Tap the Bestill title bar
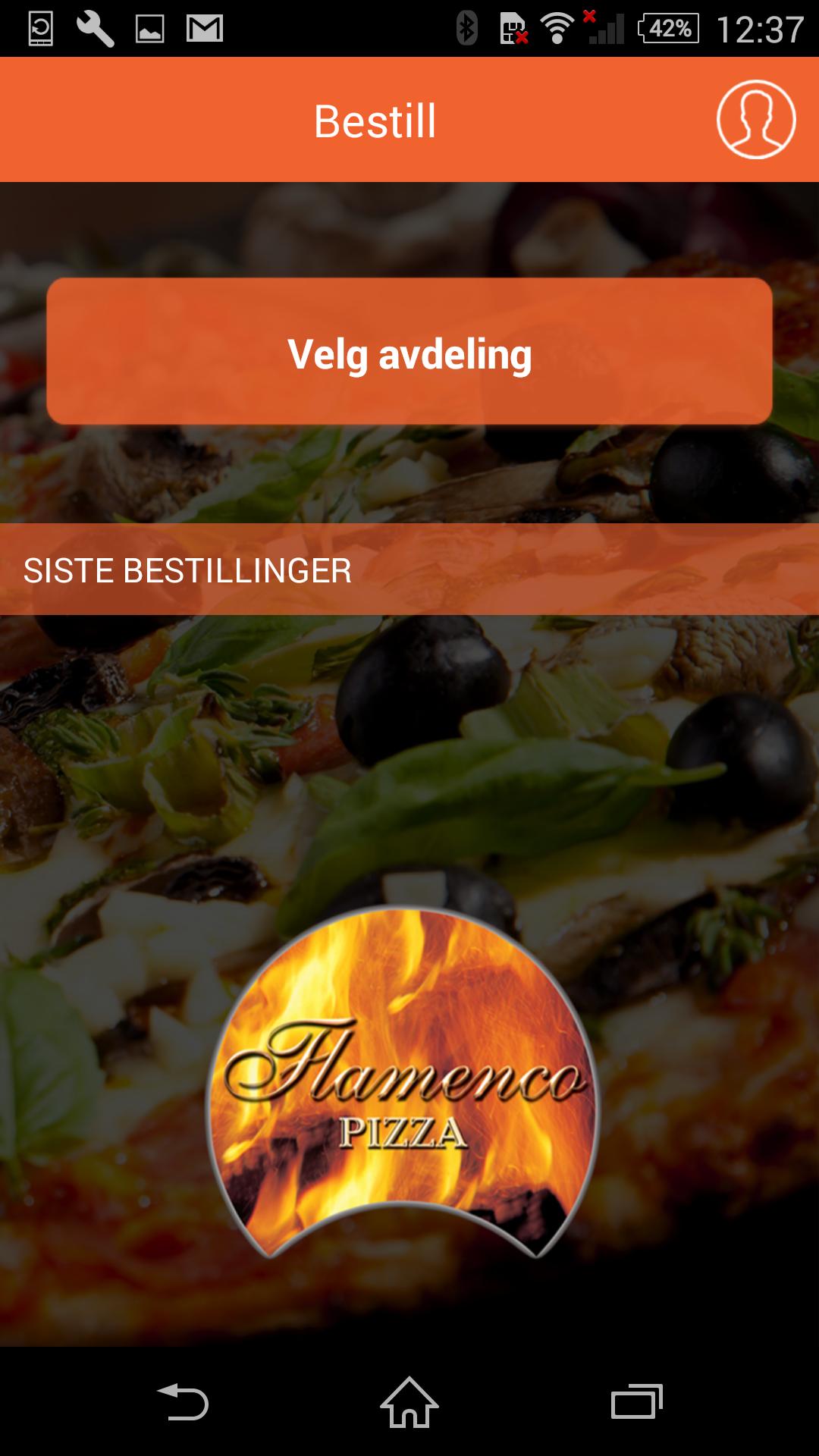Image resolution: width=819 pixels, height=1456 pixels. tap(375, 120)
